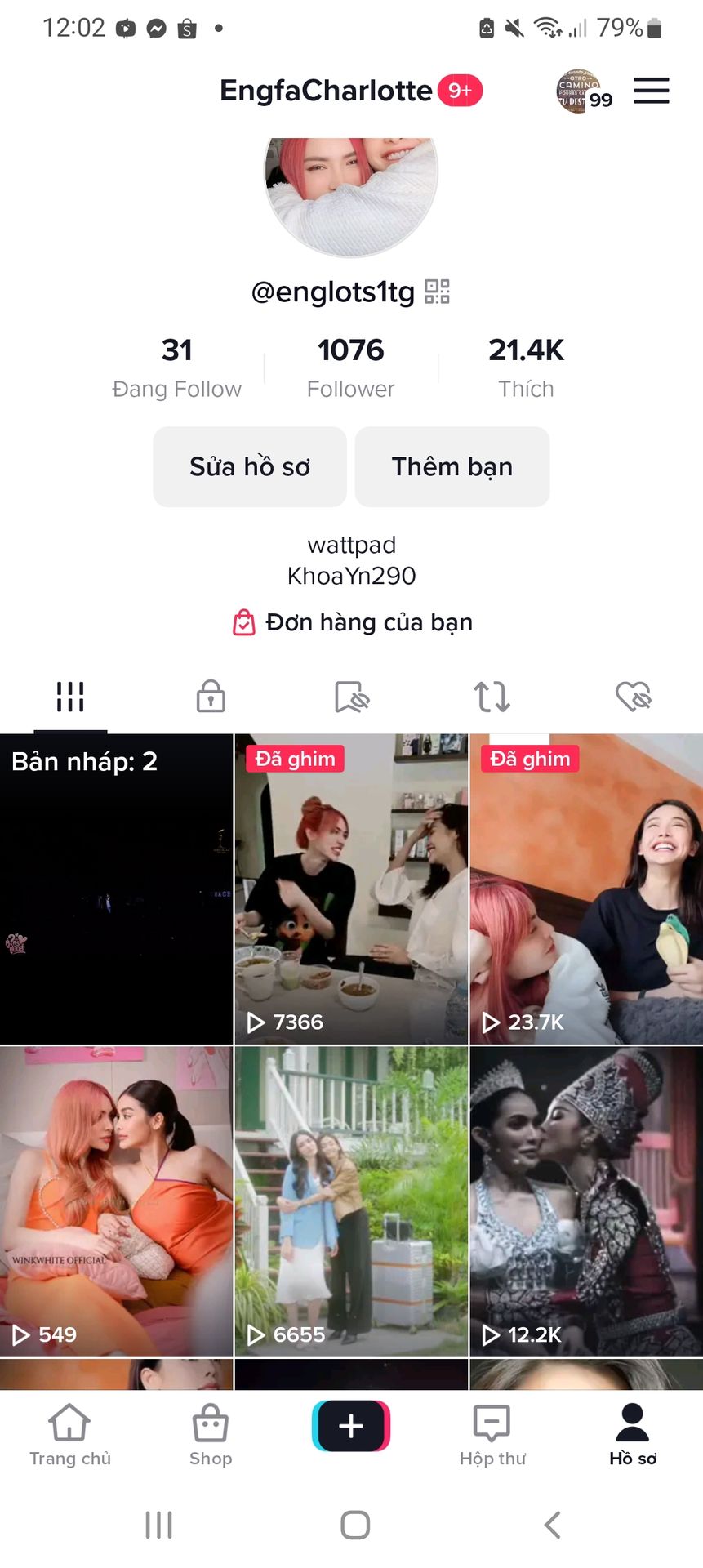Viewport: 703px width, 1568px height.
Task: Go to the Trang chủ tab
Action: [70, 1435]
